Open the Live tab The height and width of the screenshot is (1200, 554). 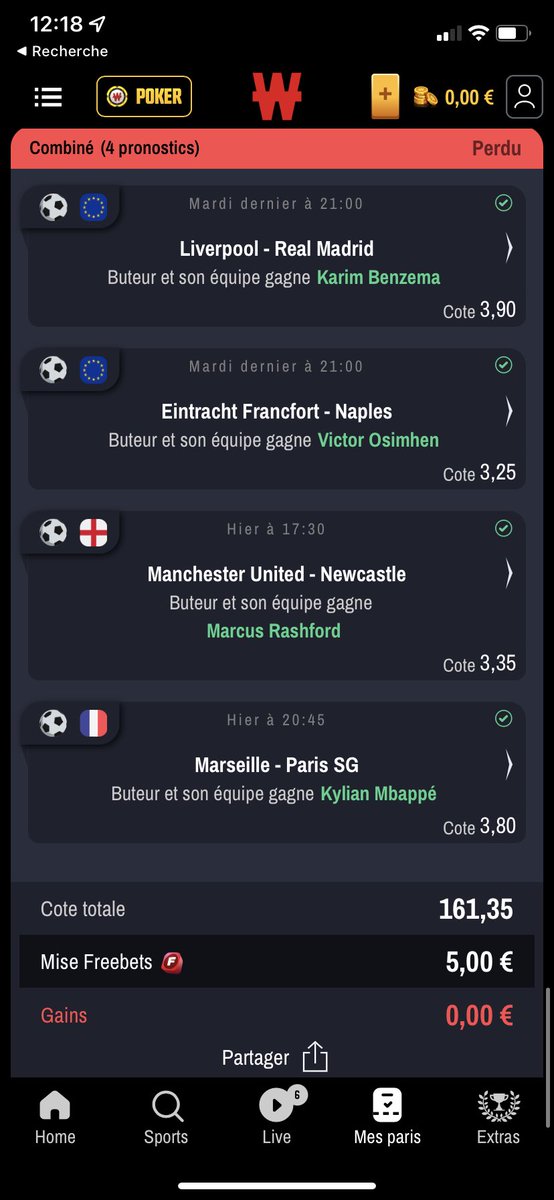[277, 1118]
